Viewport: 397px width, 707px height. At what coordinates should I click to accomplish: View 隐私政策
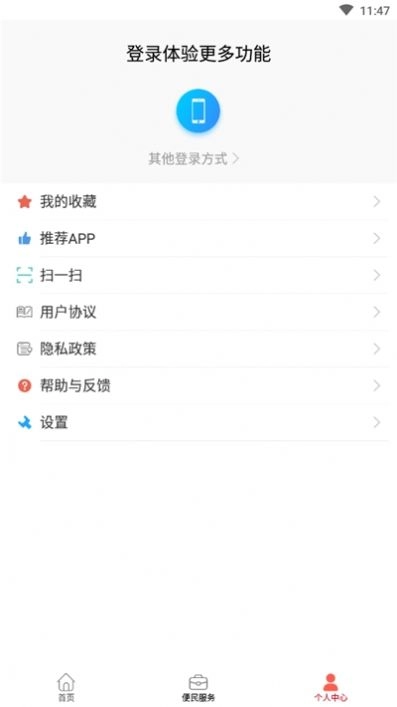pos(198,349)
